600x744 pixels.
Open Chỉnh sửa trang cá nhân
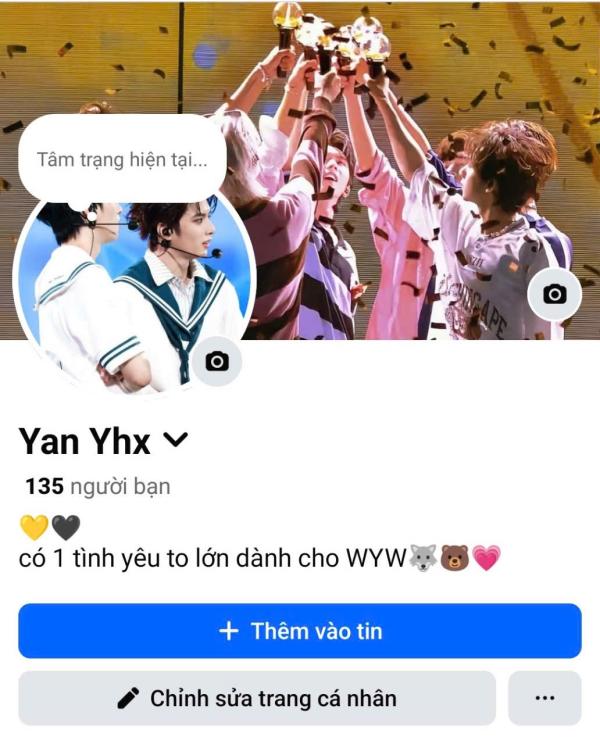(257, 698)
